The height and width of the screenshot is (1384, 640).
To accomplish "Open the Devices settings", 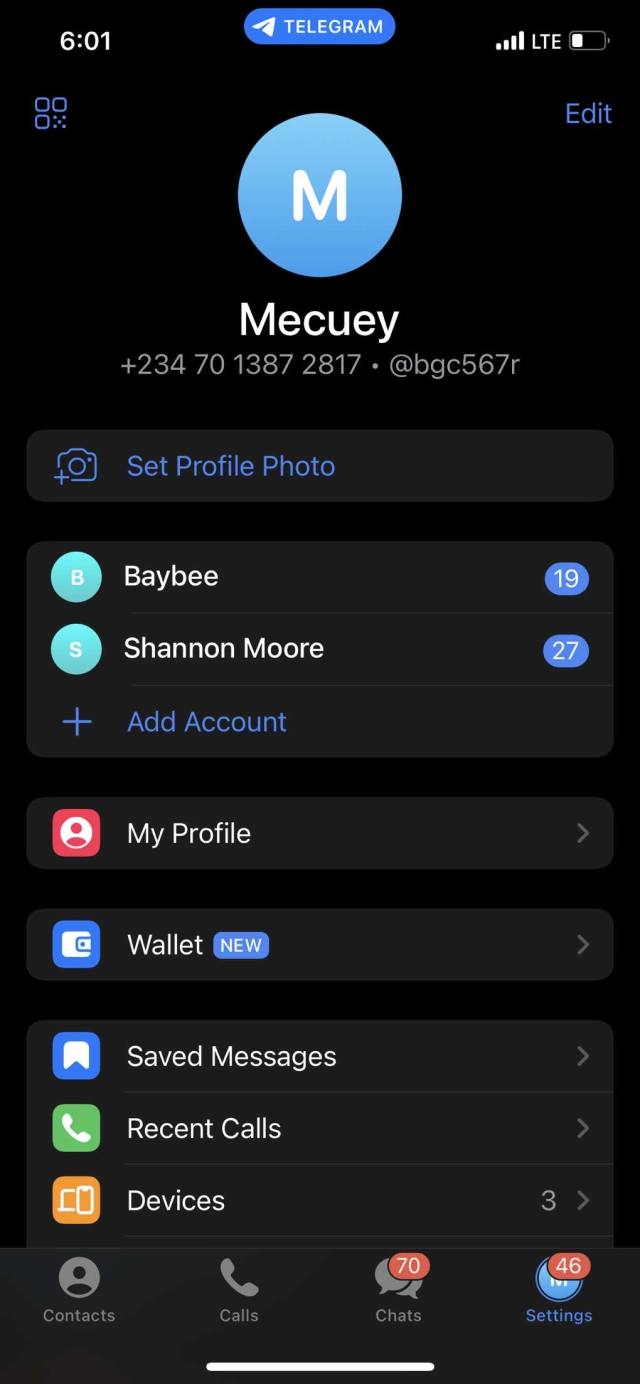I will (319, 1201).
